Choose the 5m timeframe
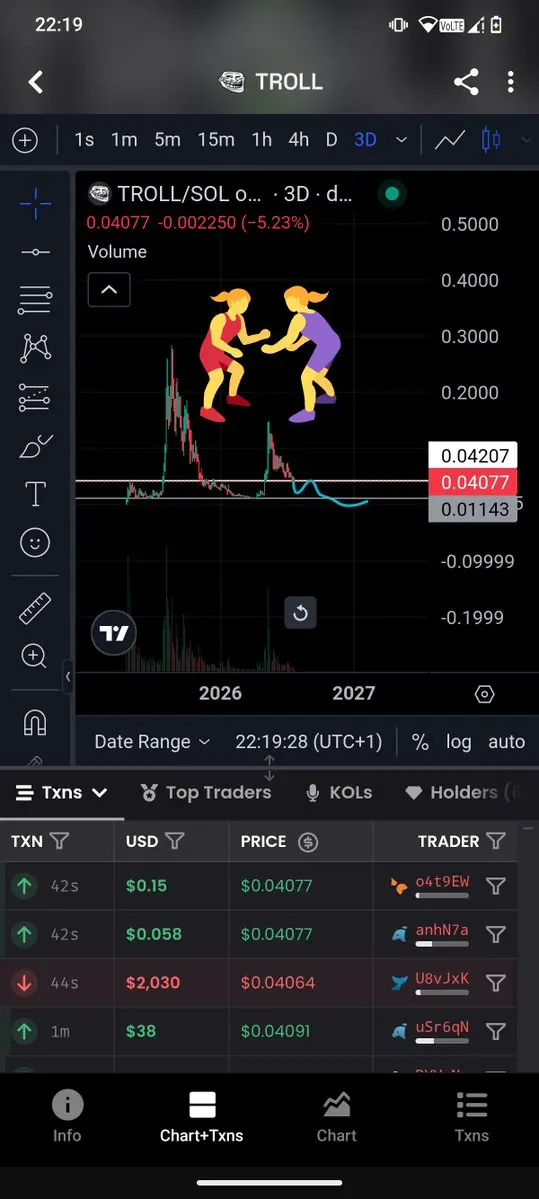The height and width of the screenshot is (1199, 539). (167, 140)
